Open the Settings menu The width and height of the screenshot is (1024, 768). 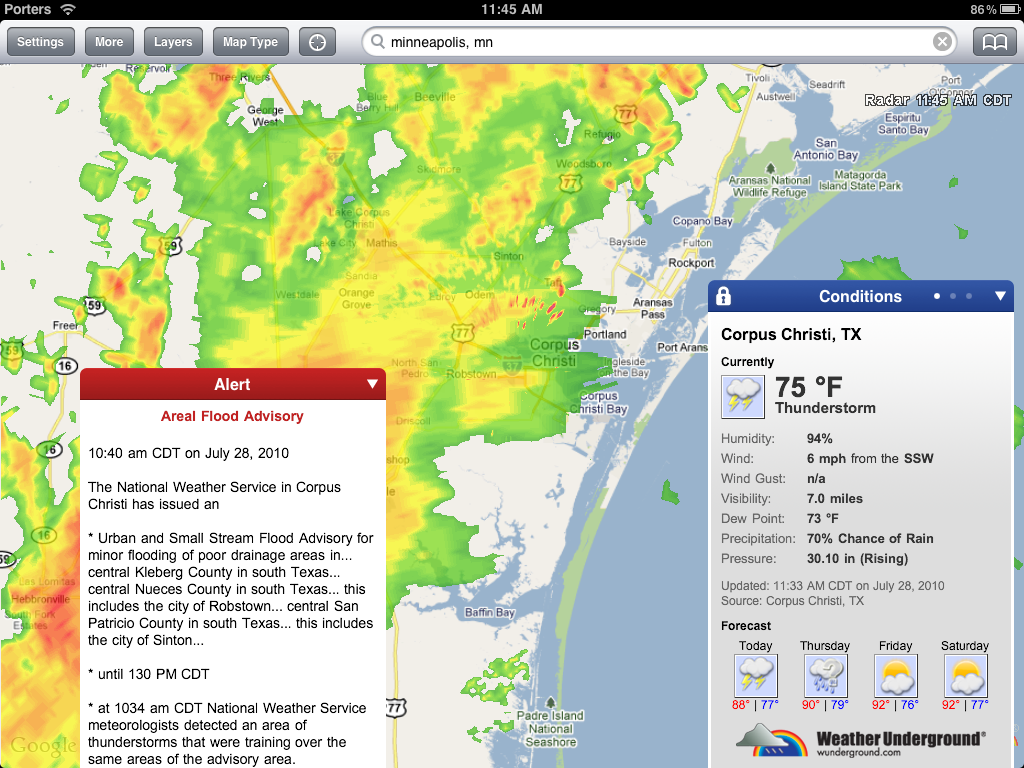40,42
